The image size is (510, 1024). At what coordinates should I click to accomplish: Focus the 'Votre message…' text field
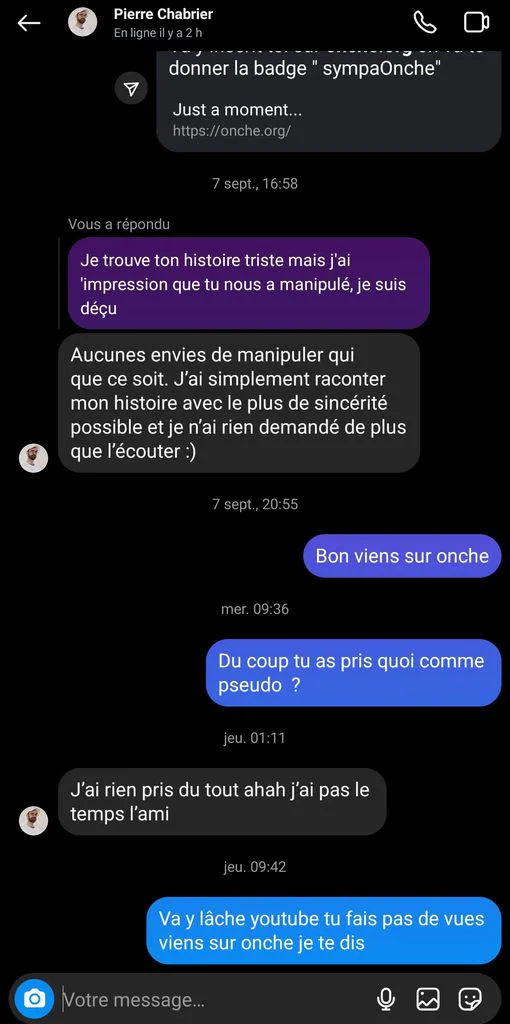[215, 999]
